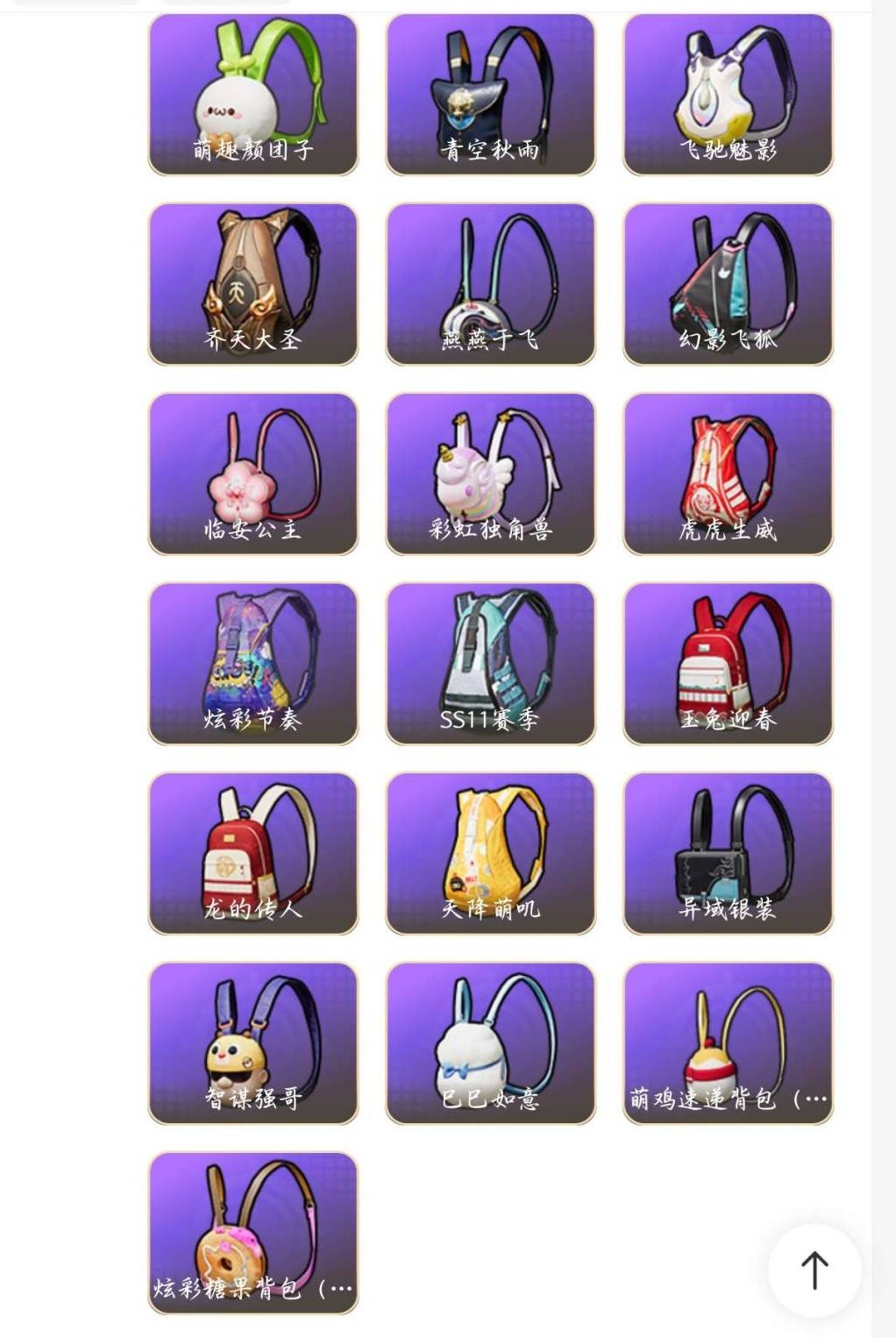The width and height of the screenshot is (896, 1338).
Task: Tap the scroll-to-top arrow button
Action: [814, 1270]
